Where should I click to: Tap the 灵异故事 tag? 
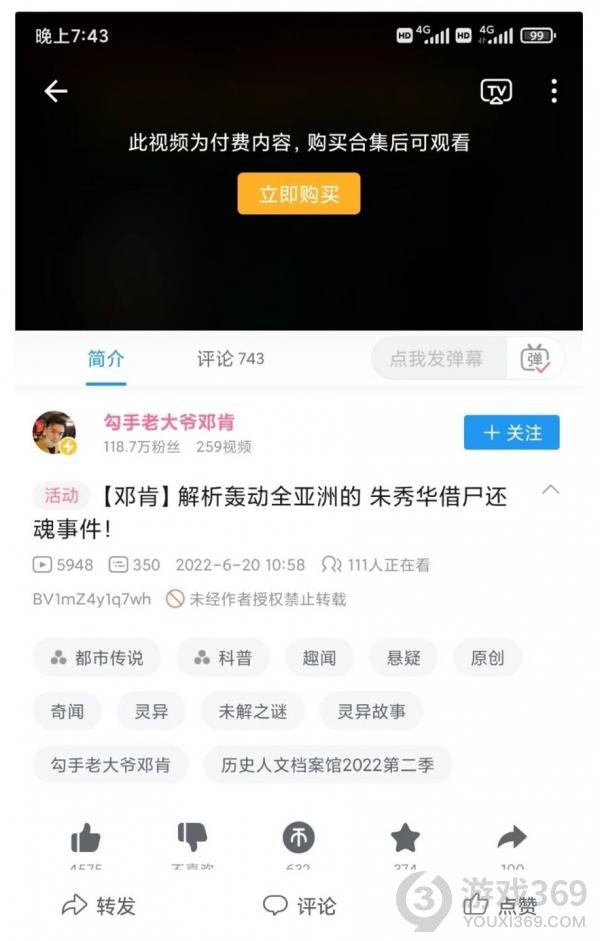371,711
